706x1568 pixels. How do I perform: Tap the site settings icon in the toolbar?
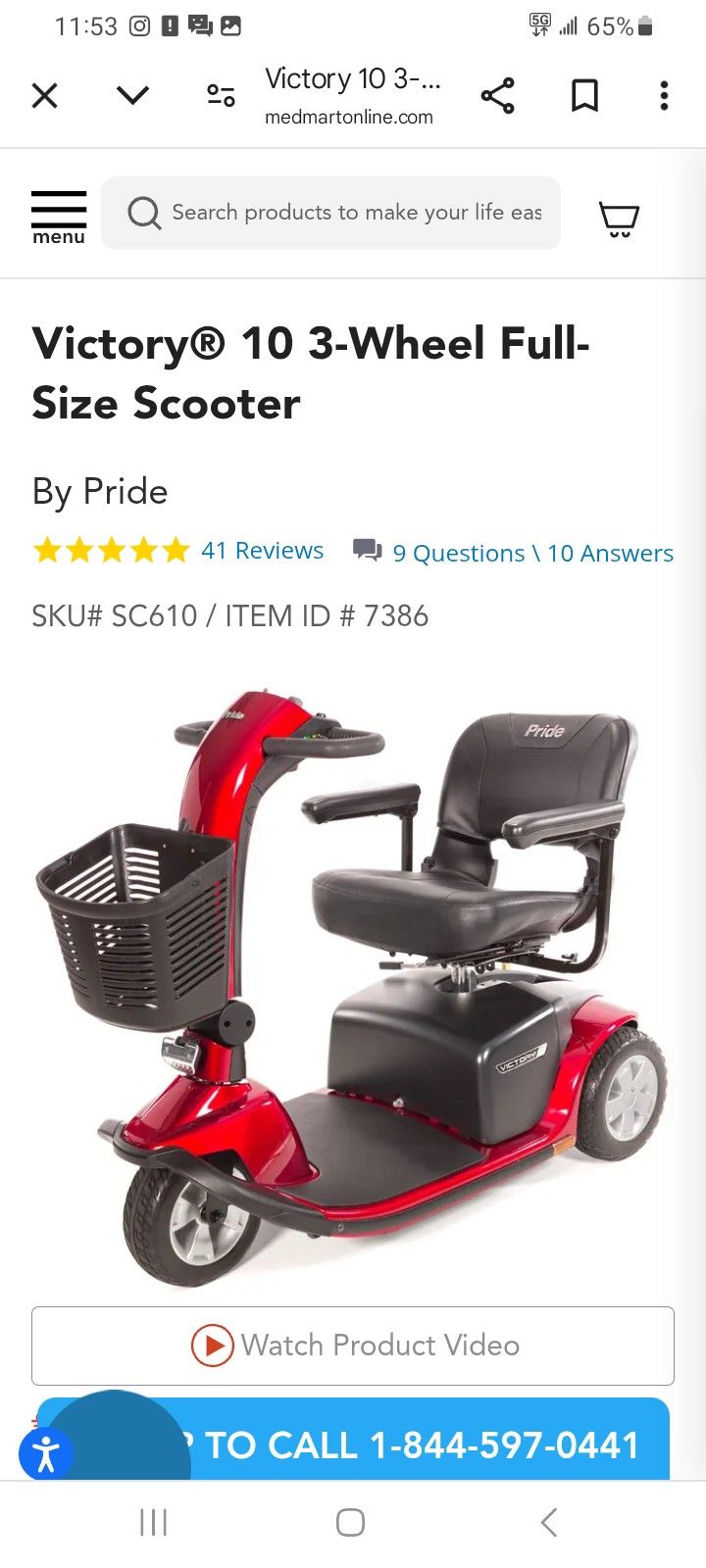coord(221,95)
